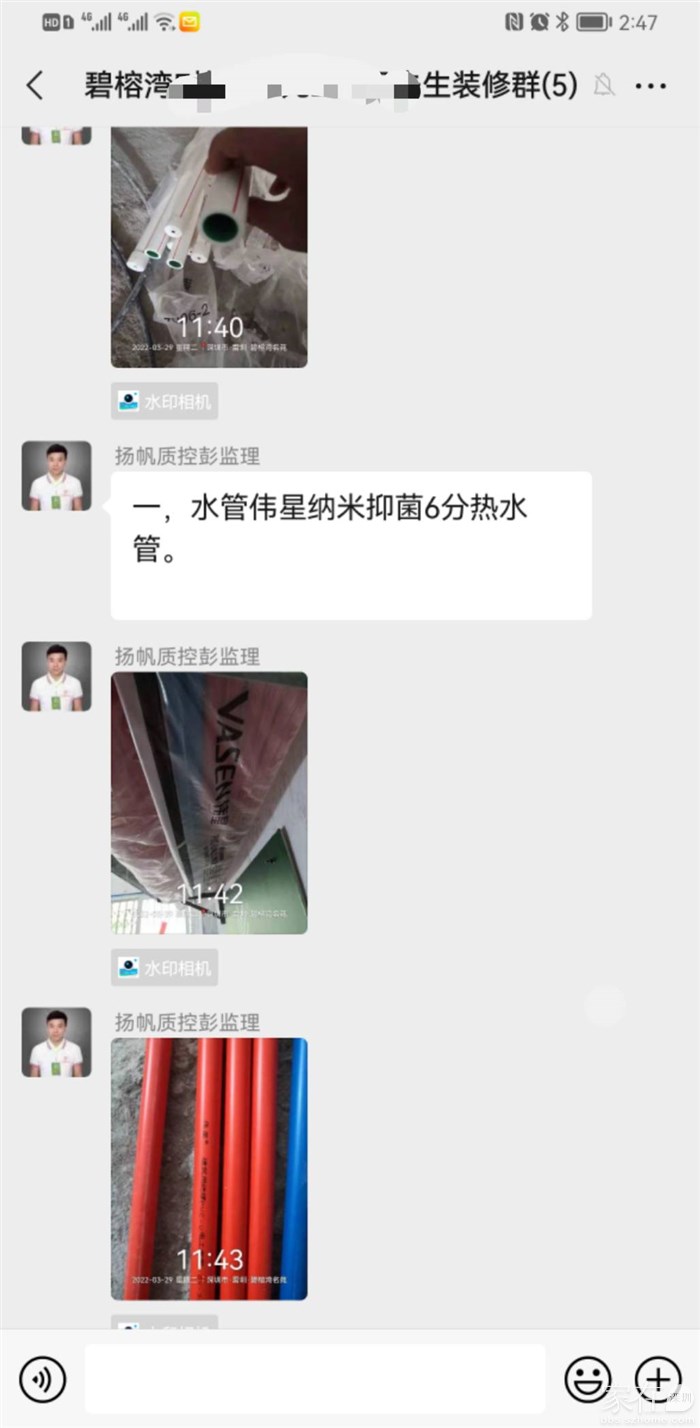View the white pipe photo stamped 11:40
The image size is (700, 1428).
(209, 247)
